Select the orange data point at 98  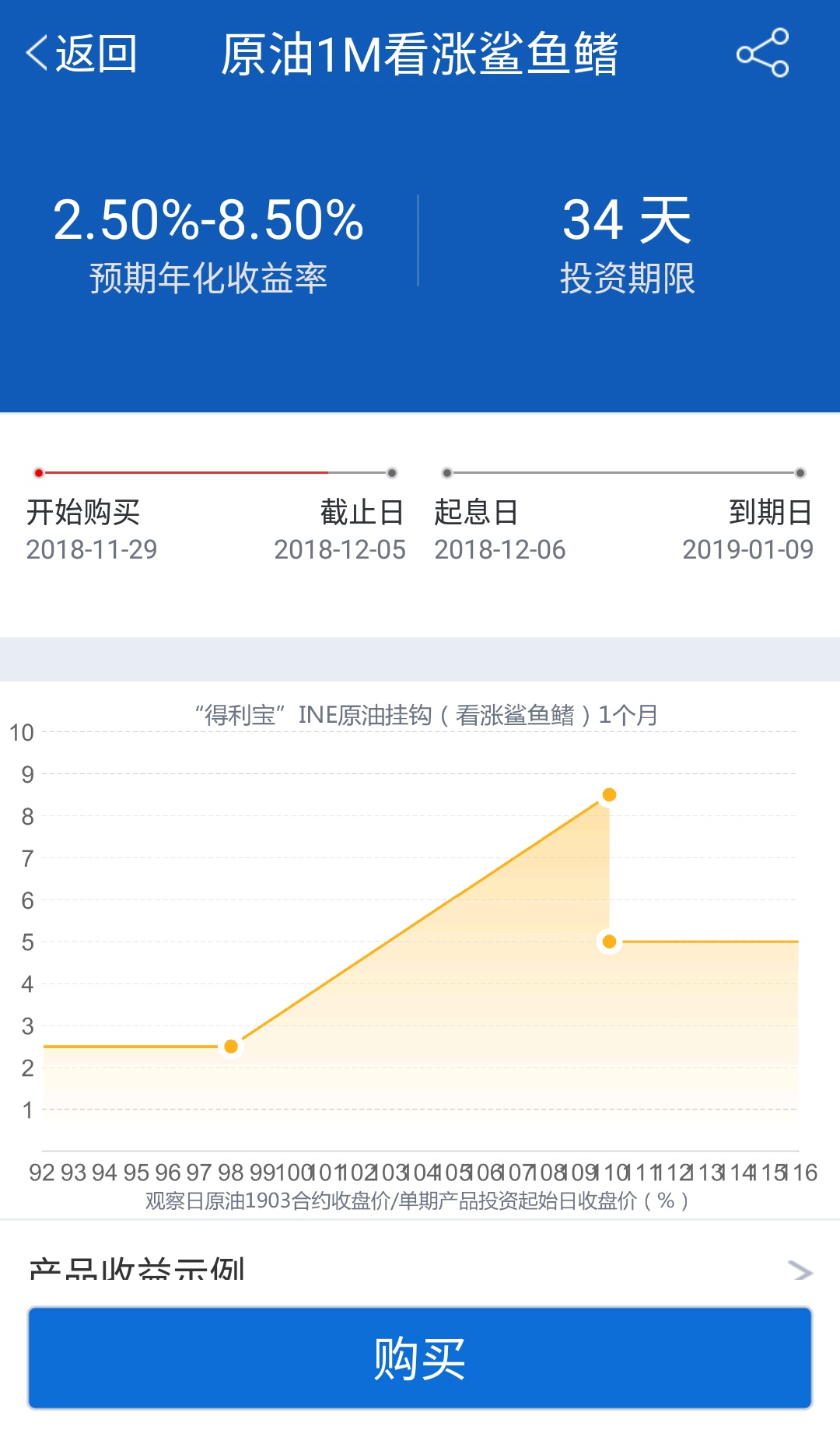coord(231,1048)
